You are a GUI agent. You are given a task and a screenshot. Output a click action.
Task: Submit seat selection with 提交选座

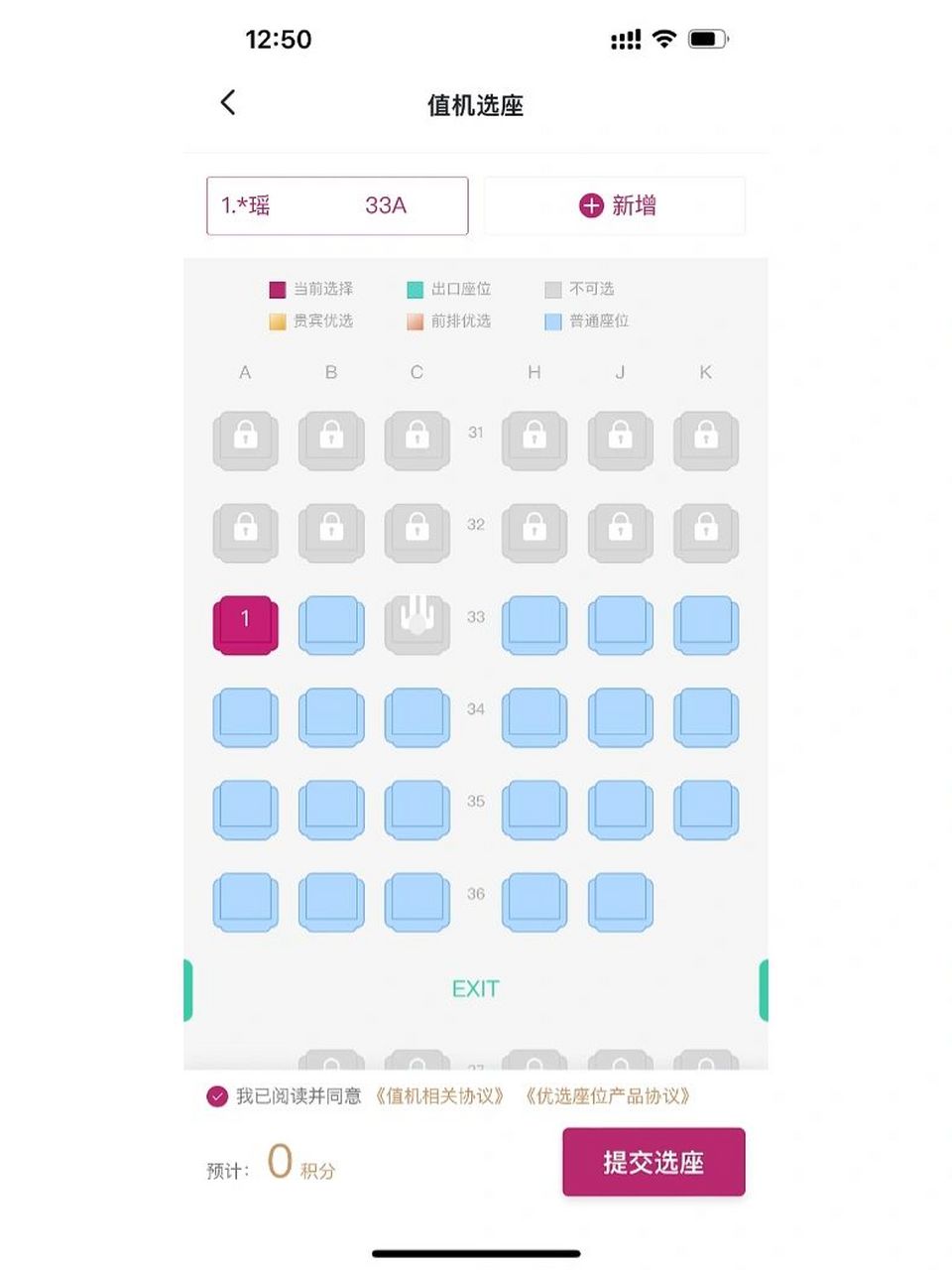pyautogui.click(x=654, y=1162)
